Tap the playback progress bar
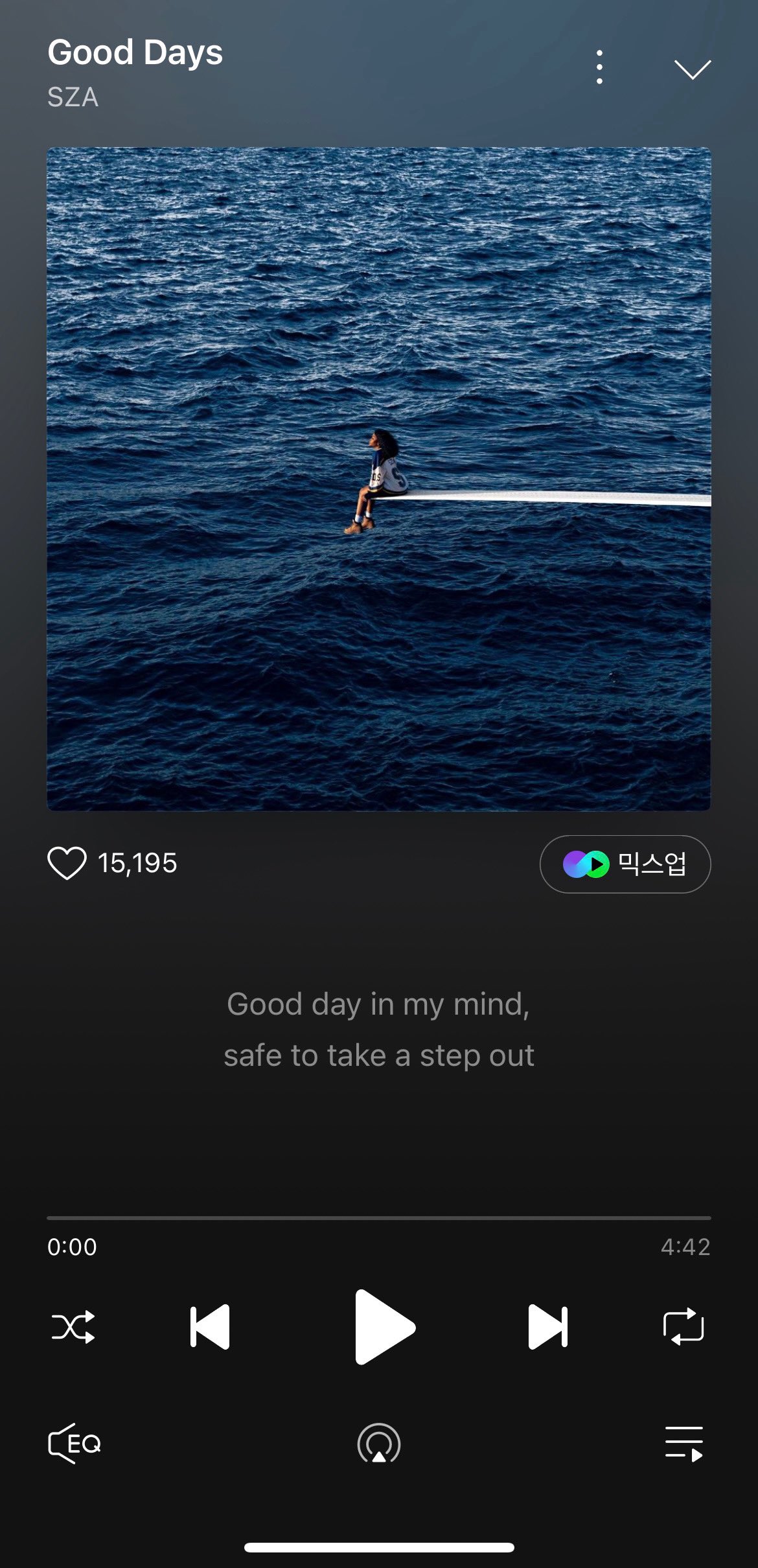Viewport: 758px width, 1568px height. tap(379, 1218)
